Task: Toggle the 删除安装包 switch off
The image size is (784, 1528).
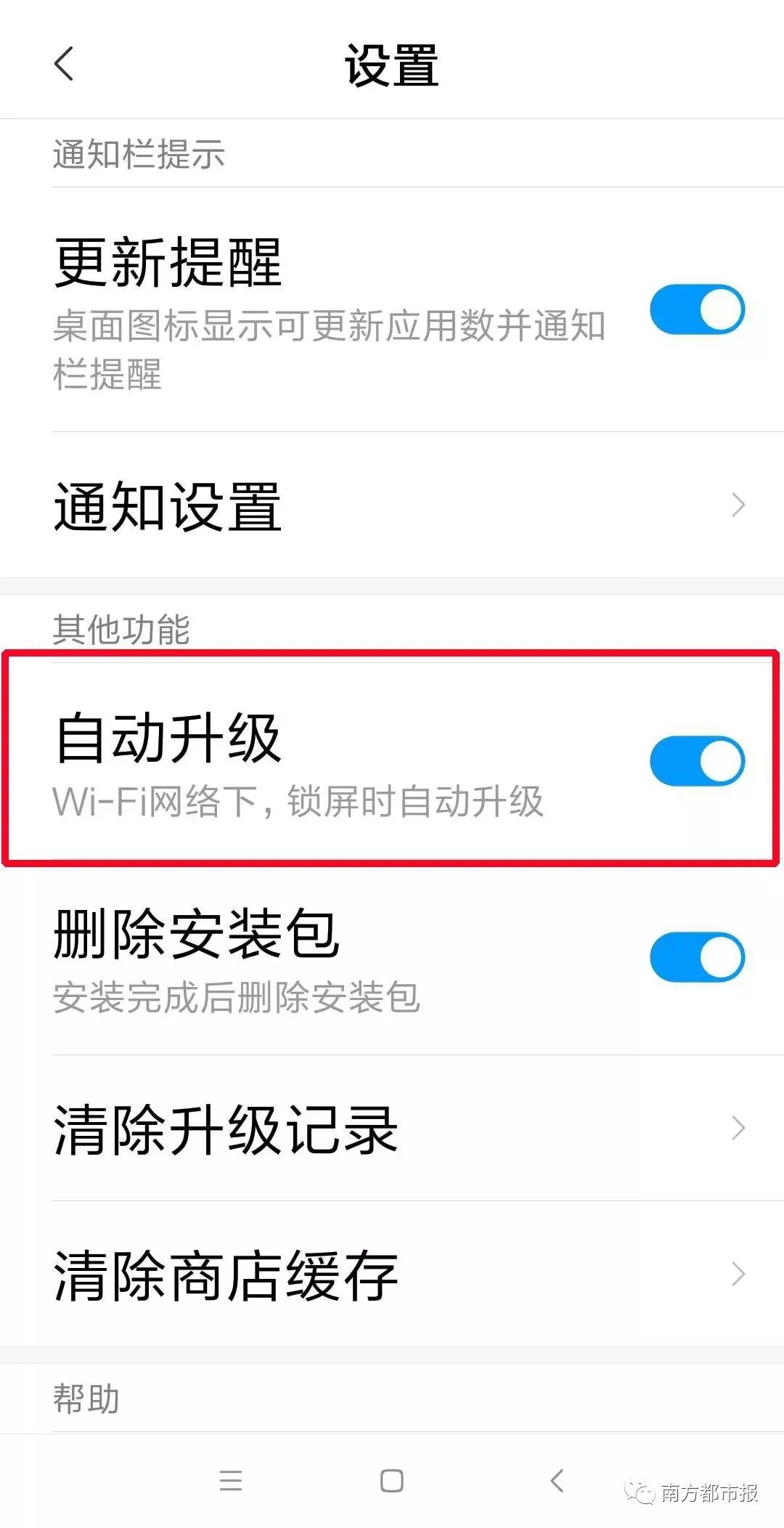Action: (x=697, y=956)
